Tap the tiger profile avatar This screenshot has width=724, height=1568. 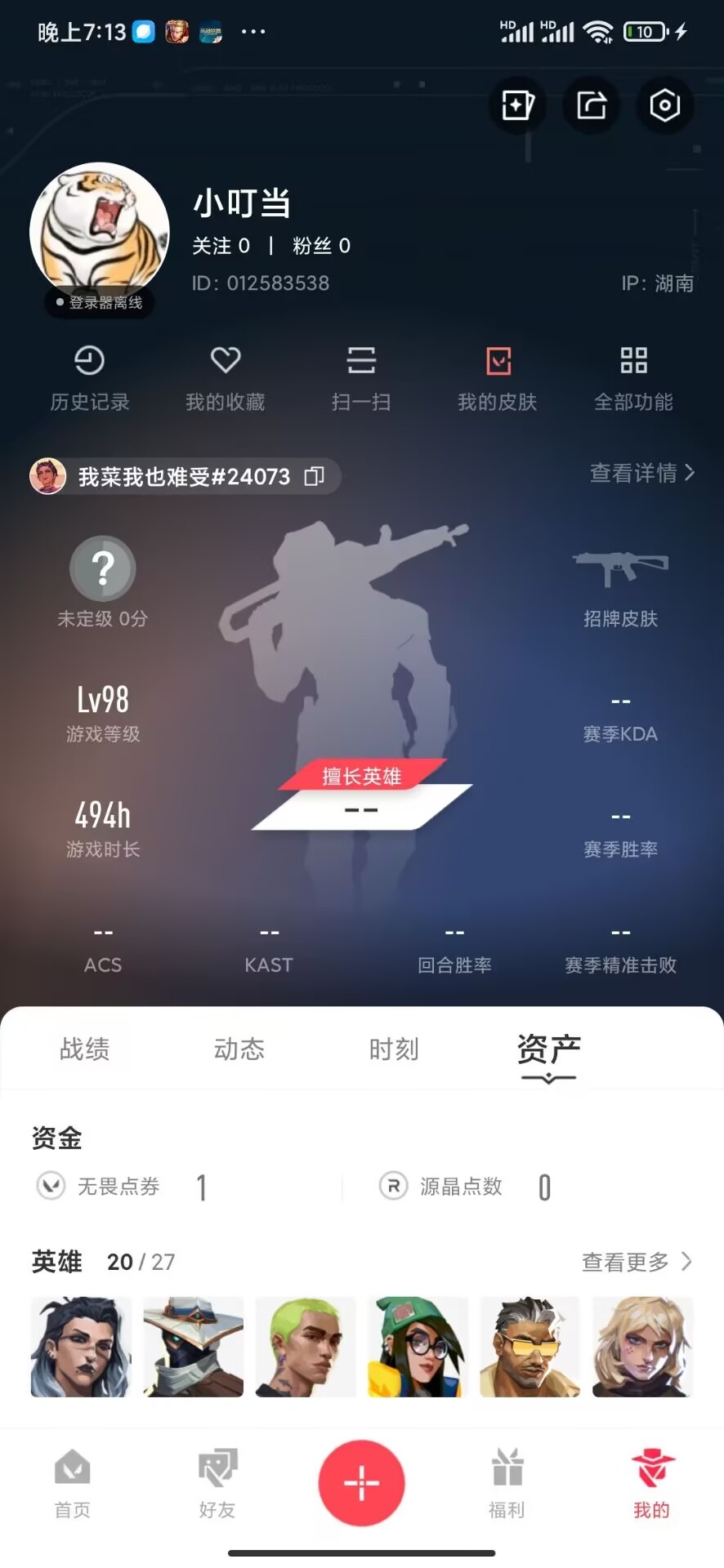[100, 233]
